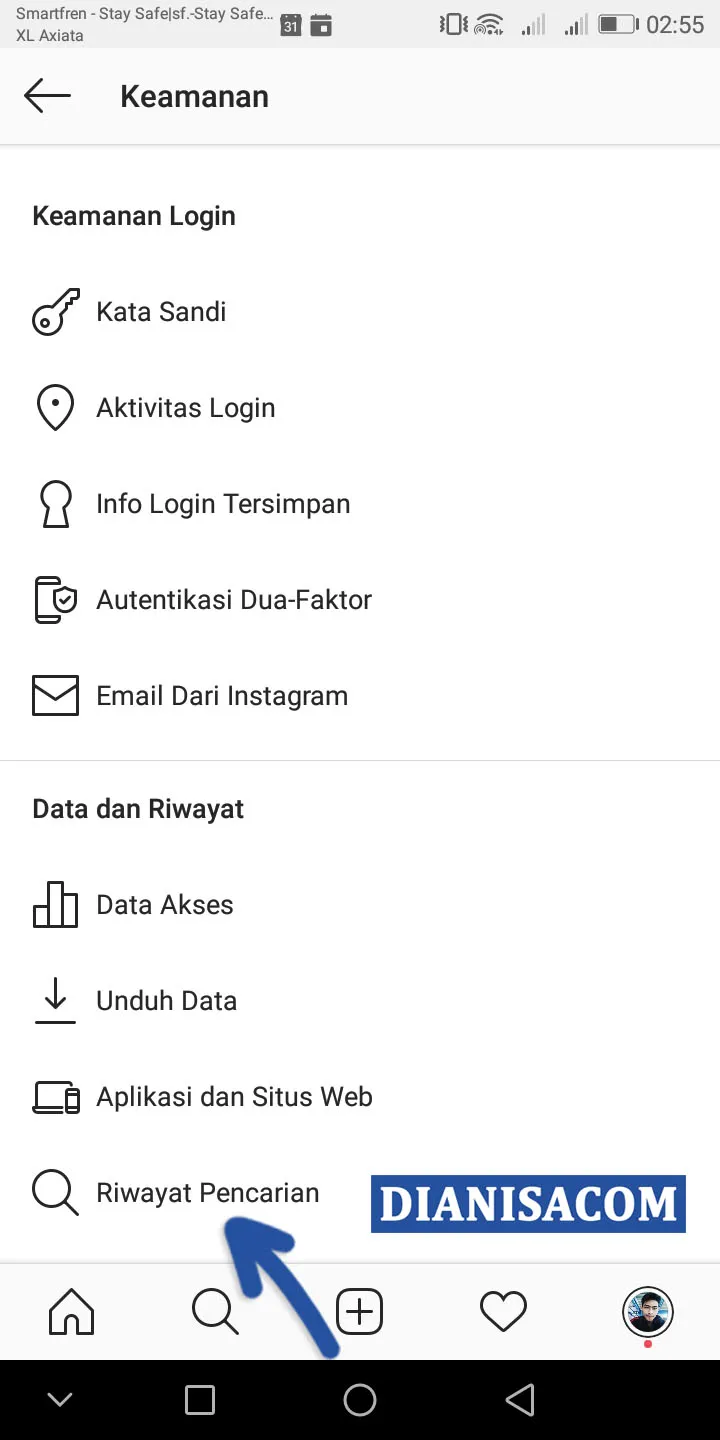This screenshot has height=1440, width=720.
Task: Tap the key icon next to Kata Sandi
Action: tap(55, 311)
